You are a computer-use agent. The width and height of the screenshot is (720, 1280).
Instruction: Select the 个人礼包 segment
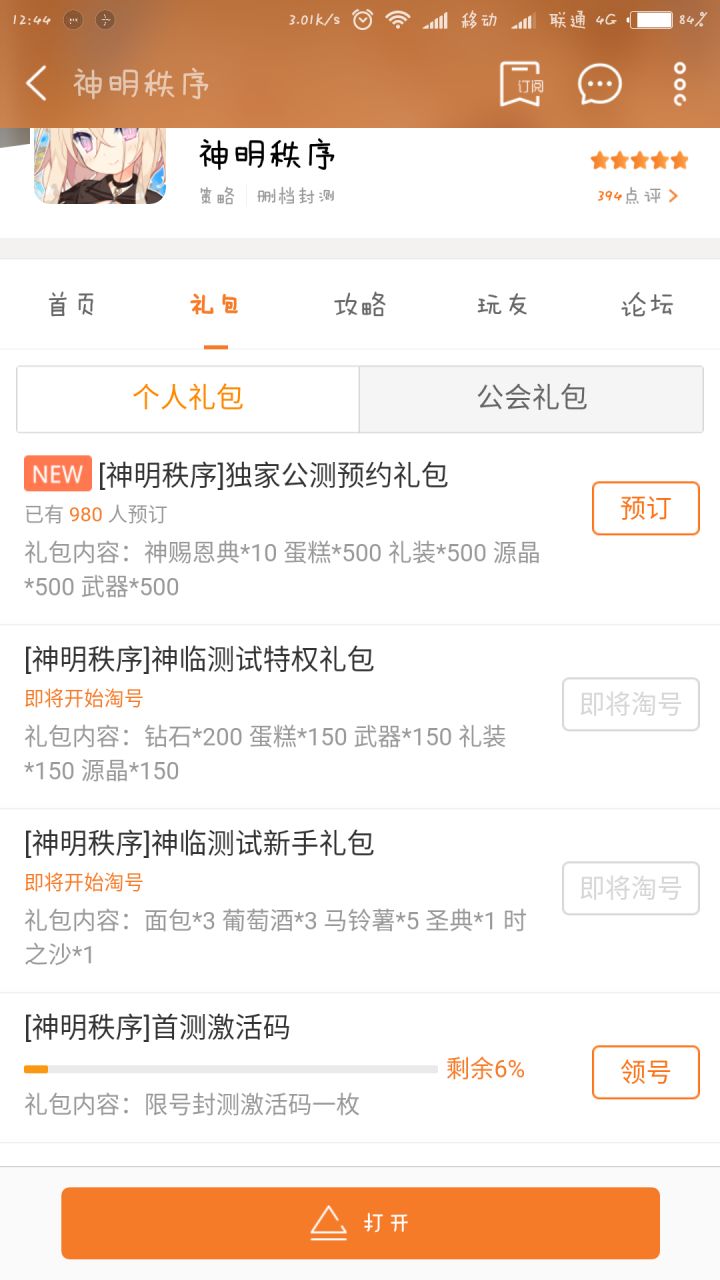pyautogui.click(x=188, y=399)
